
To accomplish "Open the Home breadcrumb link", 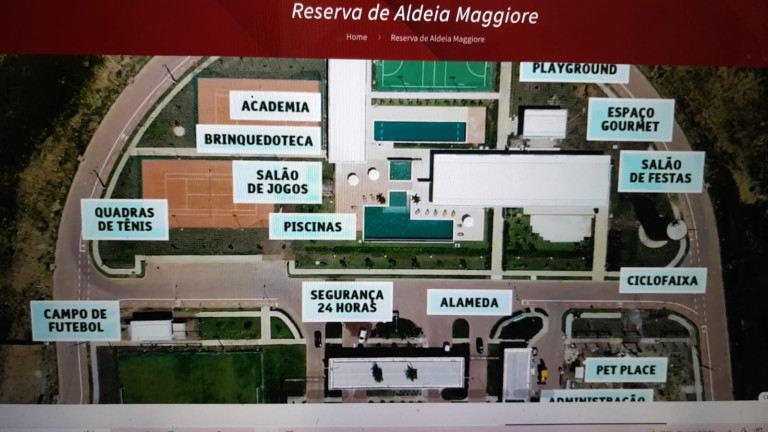I will point(356,38).
